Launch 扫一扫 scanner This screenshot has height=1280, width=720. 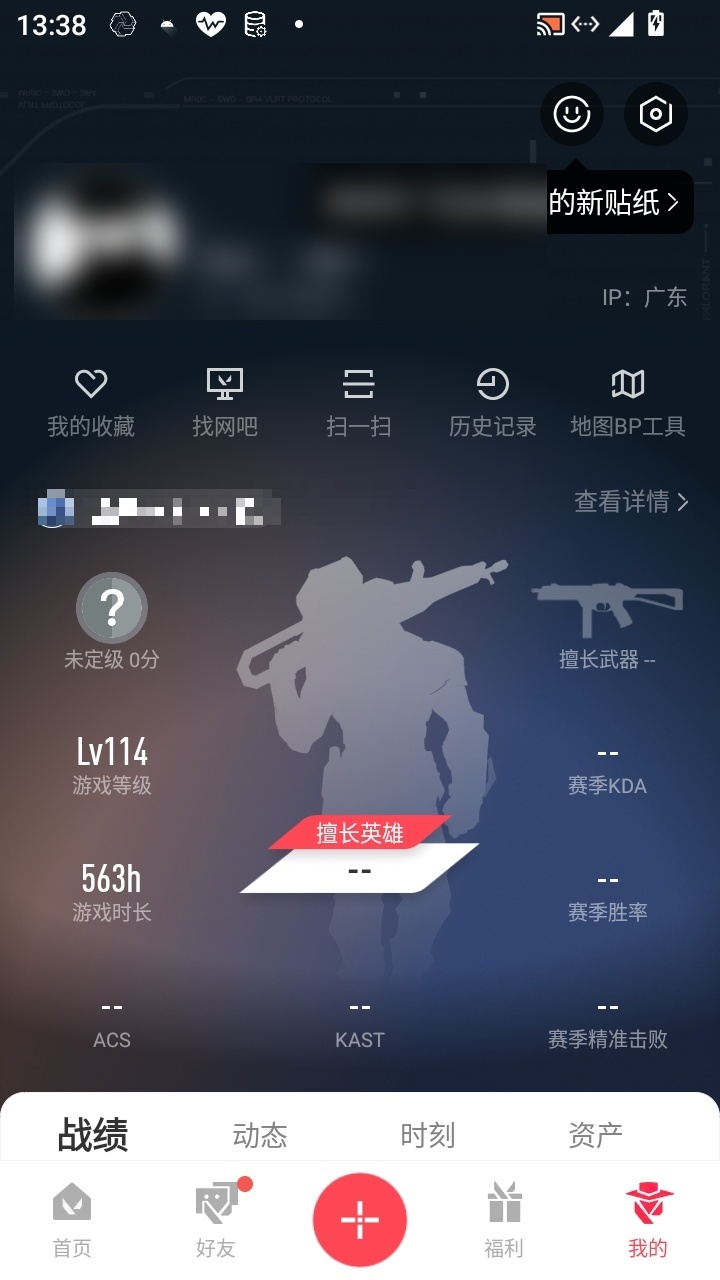(x=359, y=403)
